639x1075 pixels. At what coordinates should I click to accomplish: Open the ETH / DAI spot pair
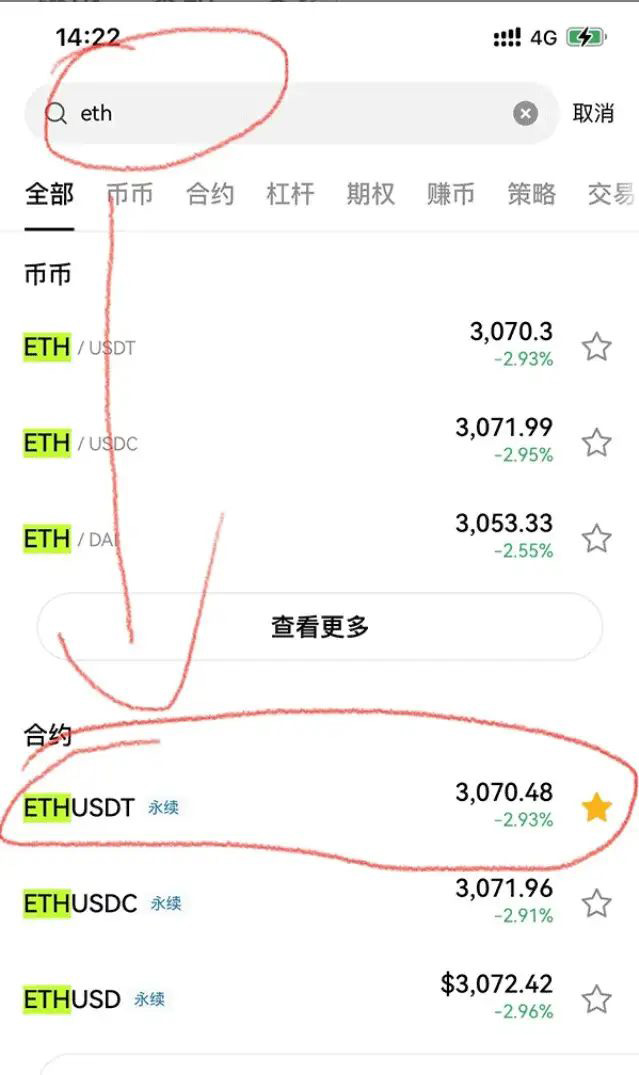click(320, 539)
